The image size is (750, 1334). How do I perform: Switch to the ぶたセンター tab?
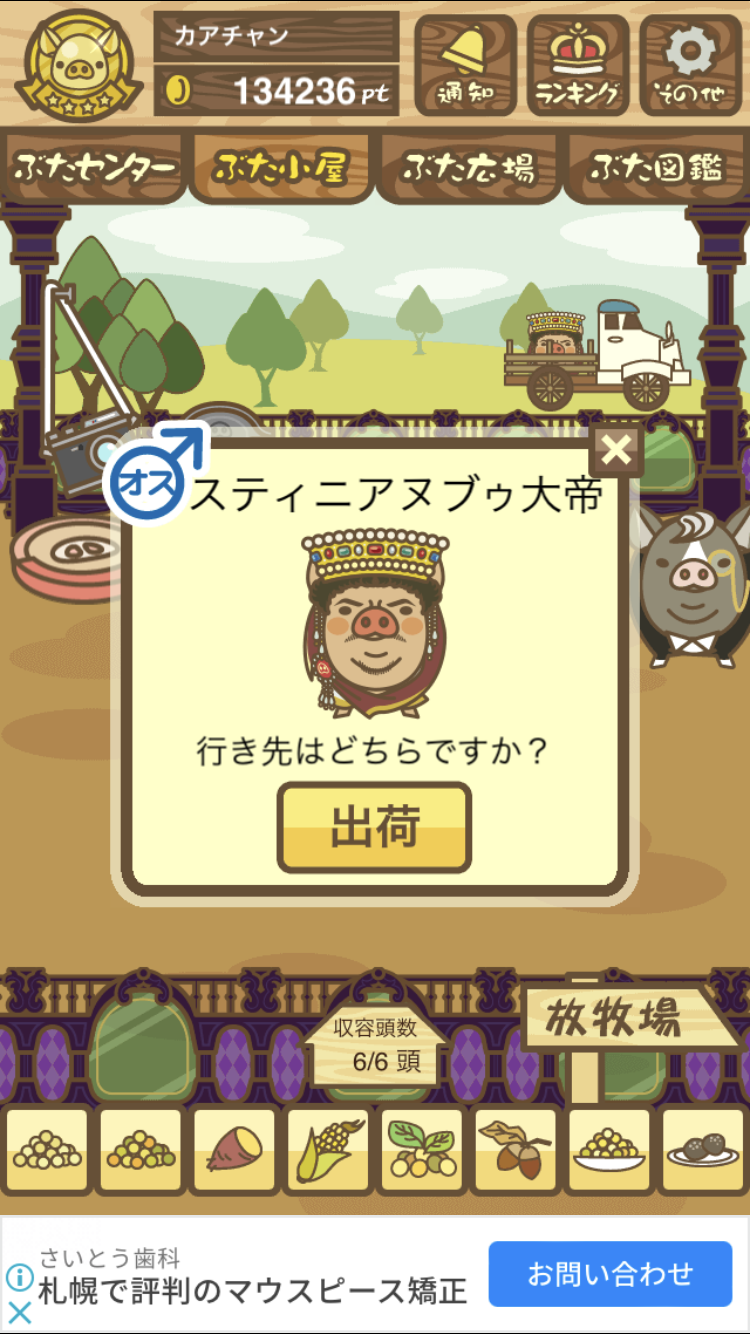pos(95,168)
